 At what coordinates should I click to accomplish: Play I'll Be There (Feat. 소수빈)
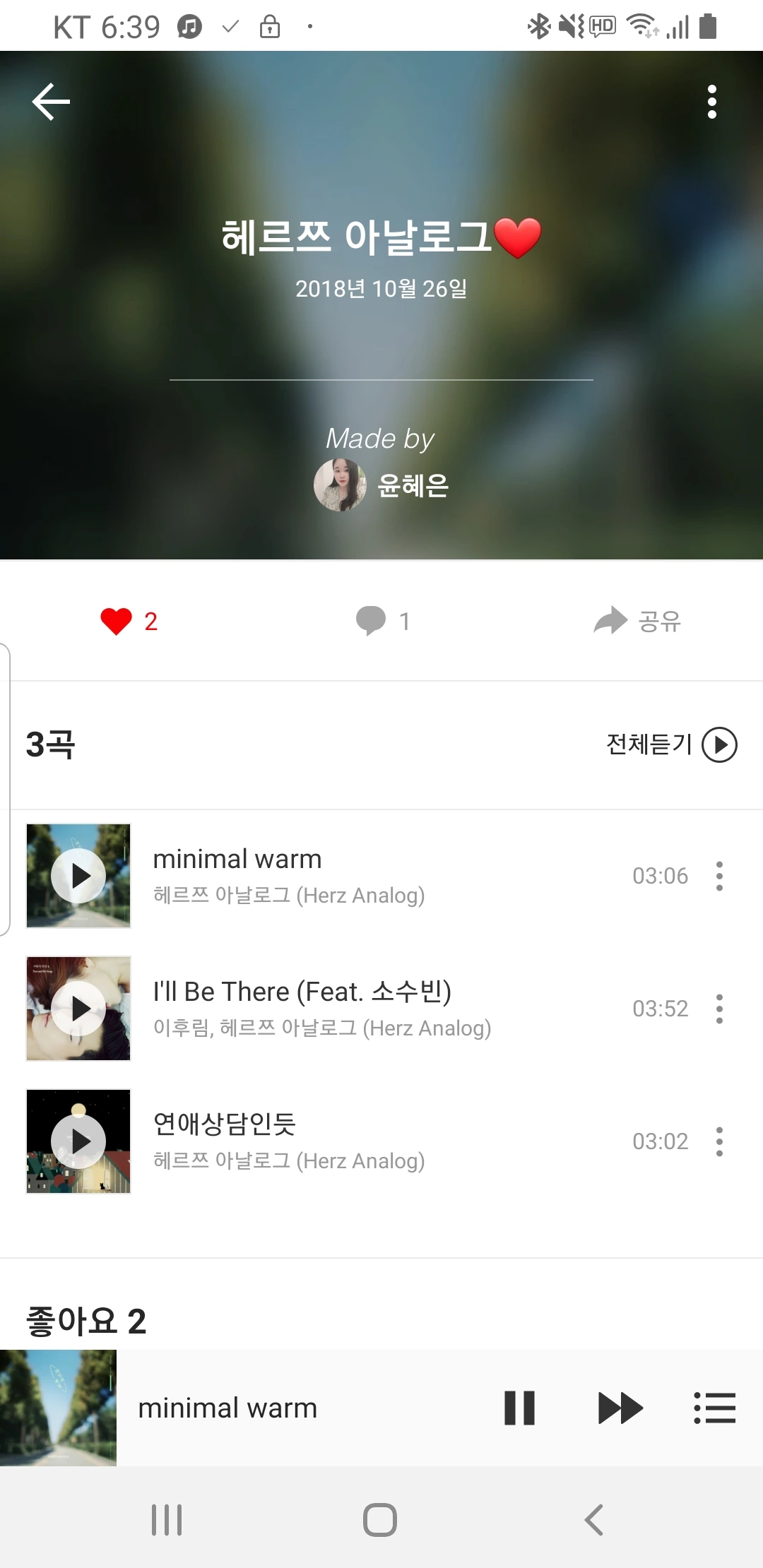[x=78, y=1009]
